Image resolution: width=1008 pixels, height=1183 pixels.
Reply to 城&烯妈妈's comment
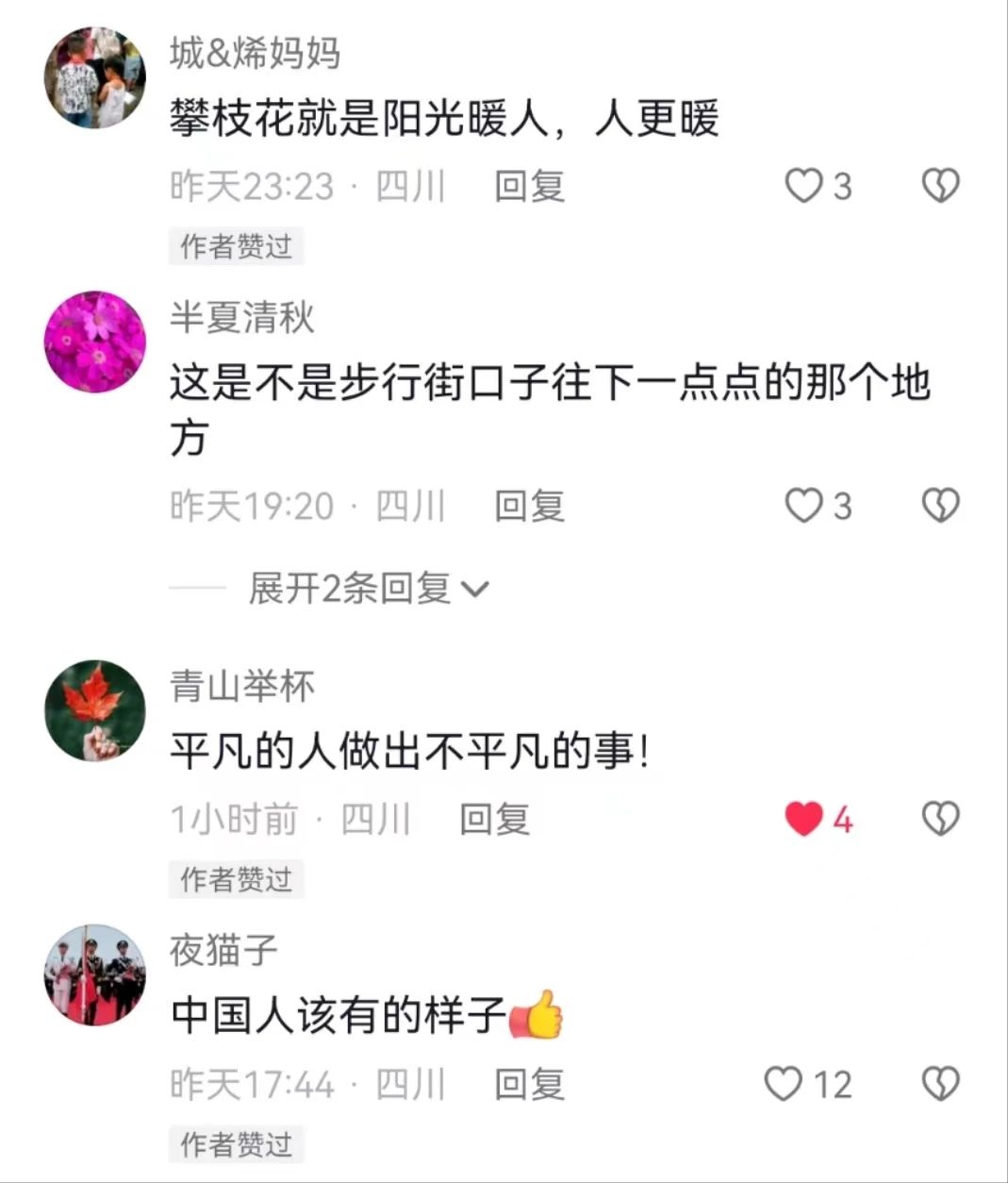pos(529,186)
